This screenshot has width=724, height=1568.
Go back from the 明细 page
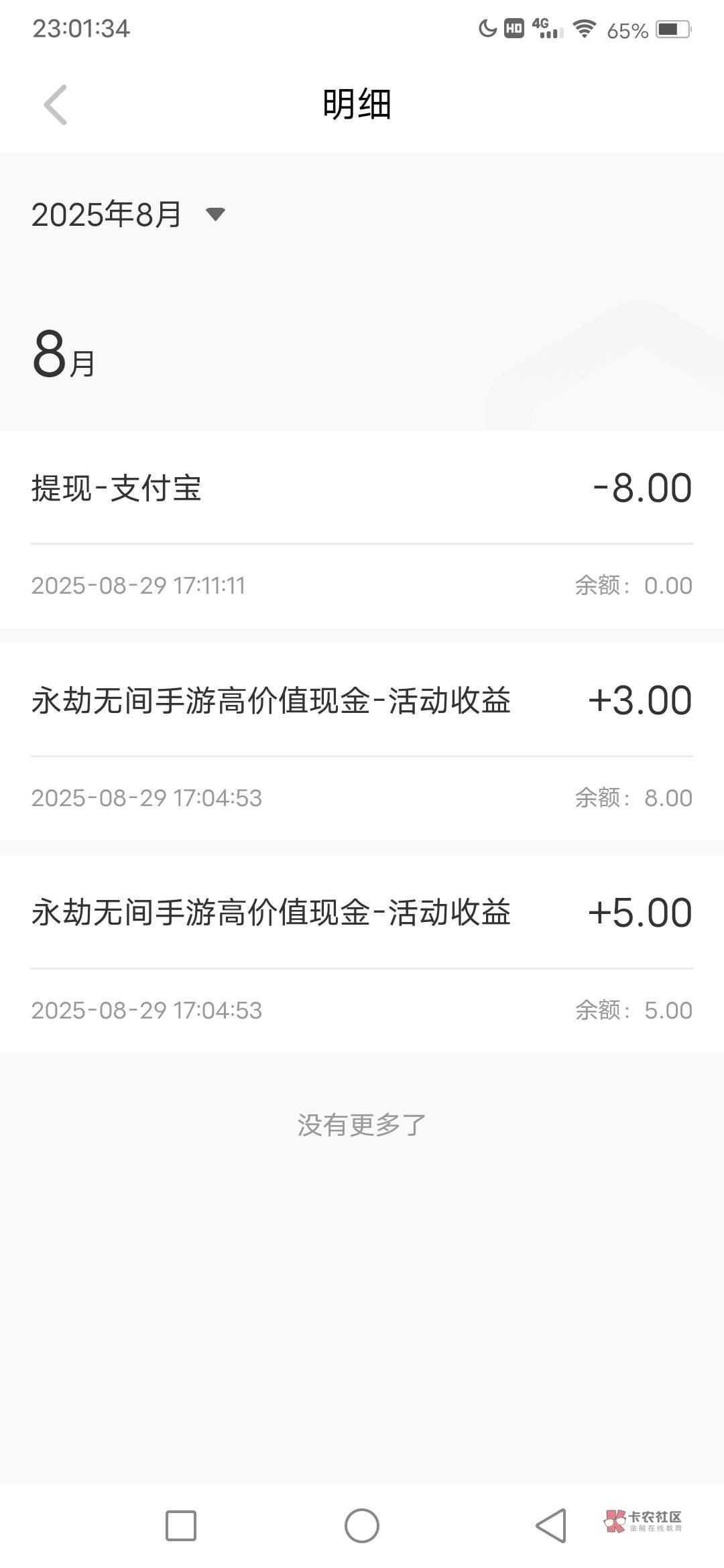(x=55, y=105)
